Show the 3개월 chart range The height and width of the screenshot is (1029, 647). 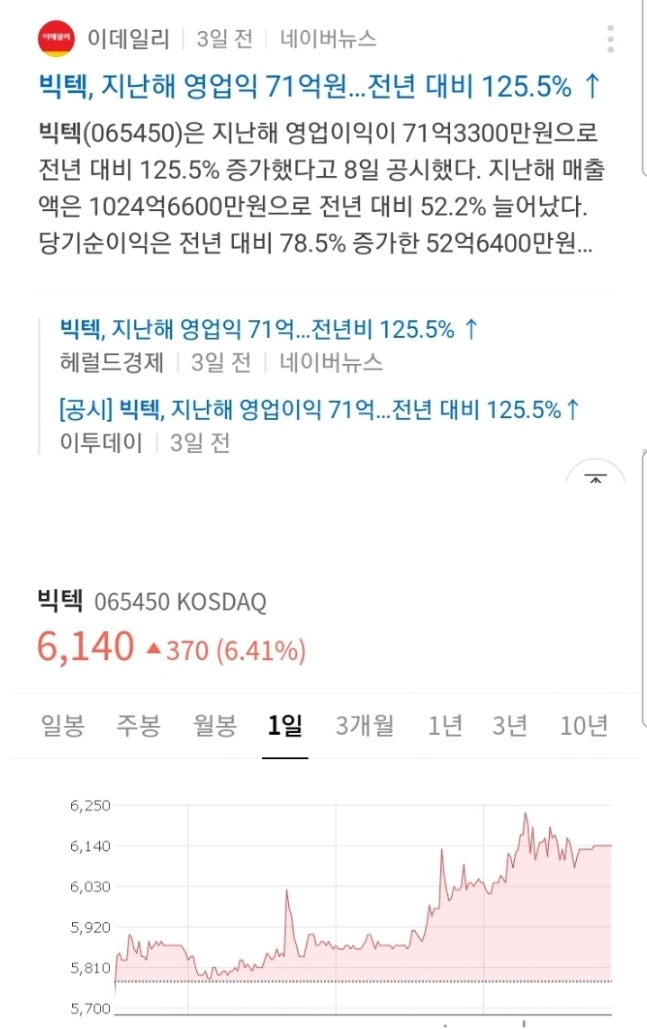[365, 725]
